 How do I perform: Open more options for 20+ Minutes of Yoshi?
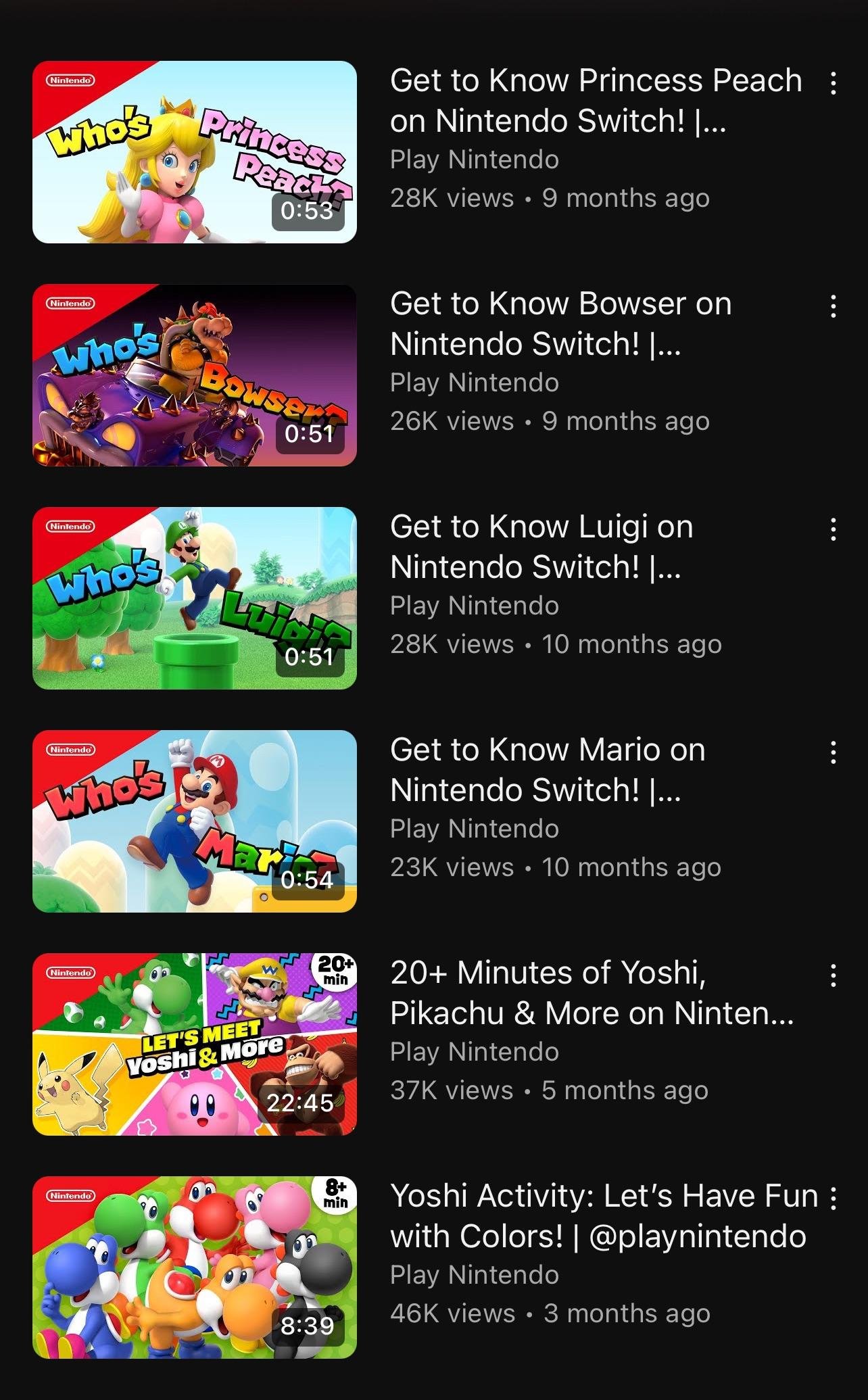(833, 975)
